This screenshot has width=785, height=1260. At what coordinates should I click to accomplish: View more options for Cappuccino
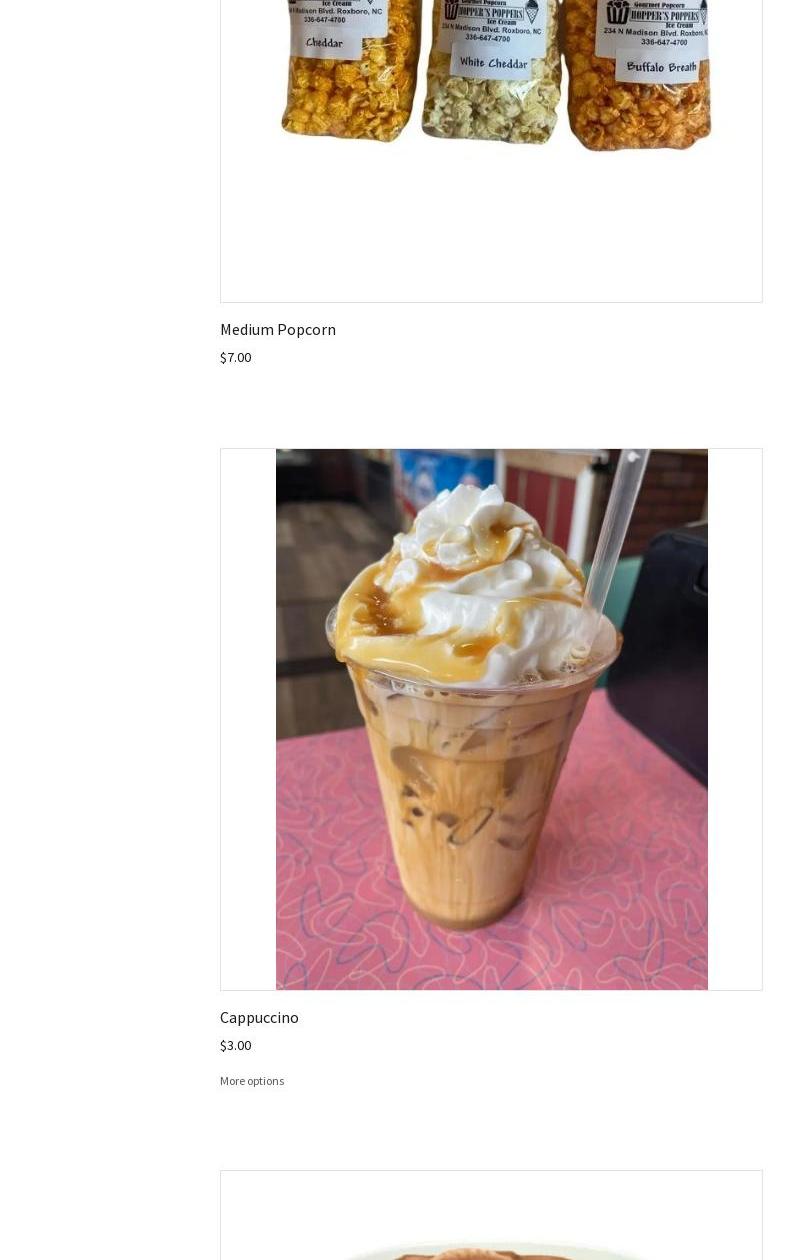[x=252, y=1081]
